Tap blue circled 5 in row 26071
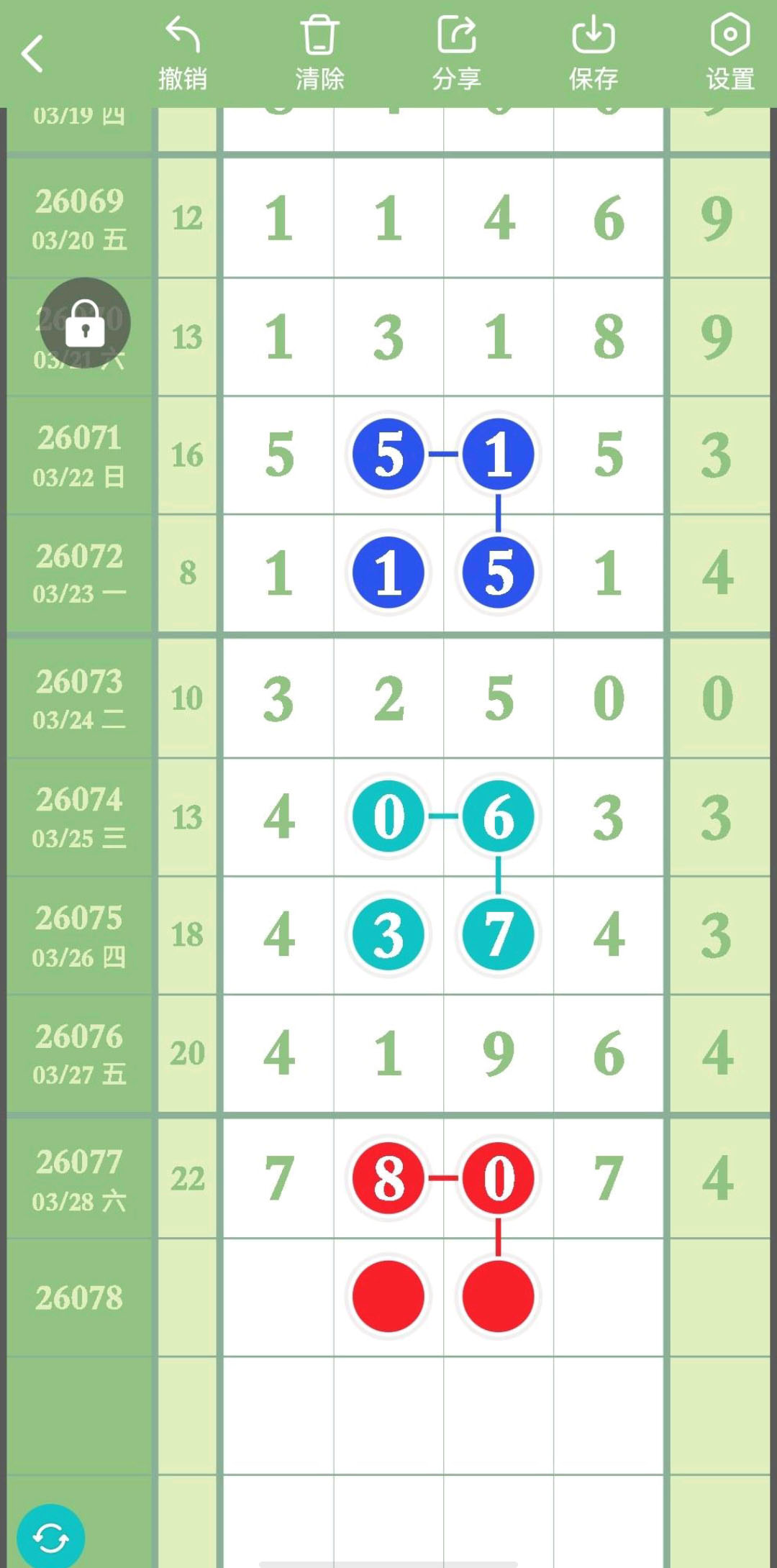This screenshot has width=777, height=1568. coord(388,455)
